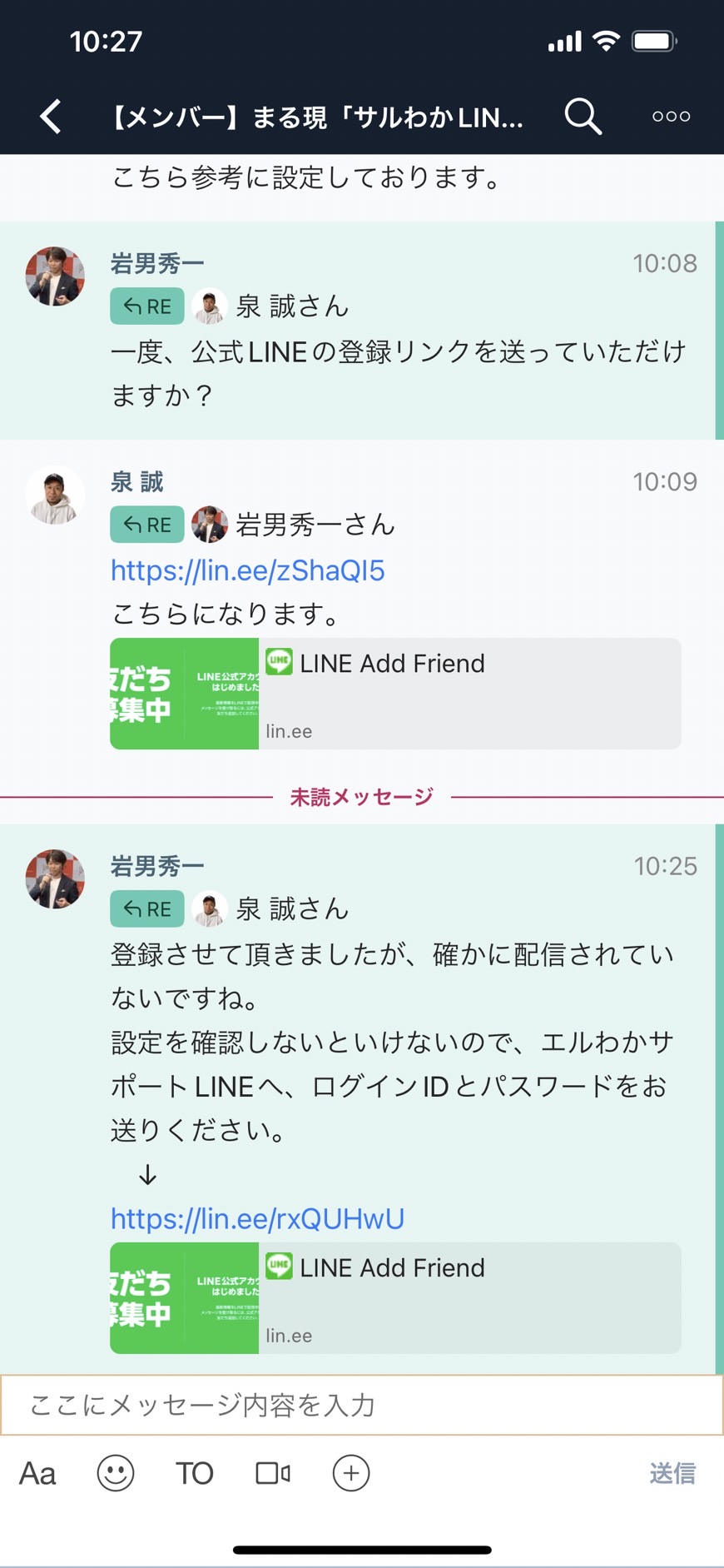Open LINE Add Friend preview card under 10:25 message
This screenshot has height=1568, width=724.
(395, 1297)
